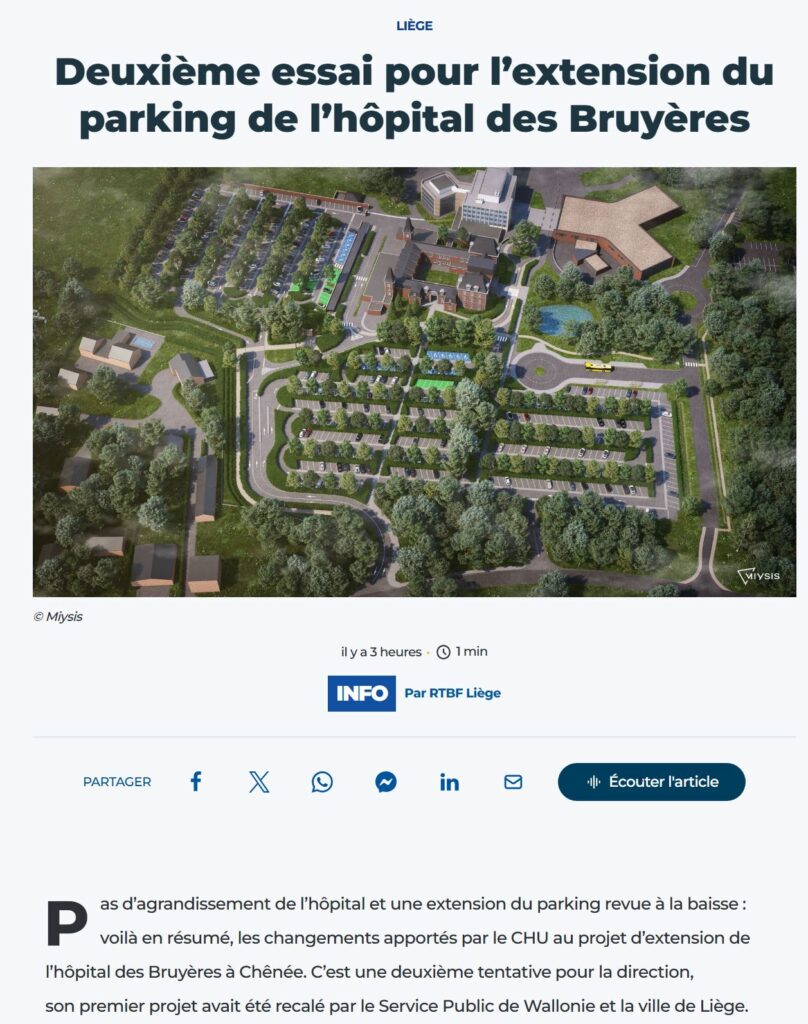Share the article via WhatsApp
This screenshot has height=1024, width=808.
click(322, 782)
